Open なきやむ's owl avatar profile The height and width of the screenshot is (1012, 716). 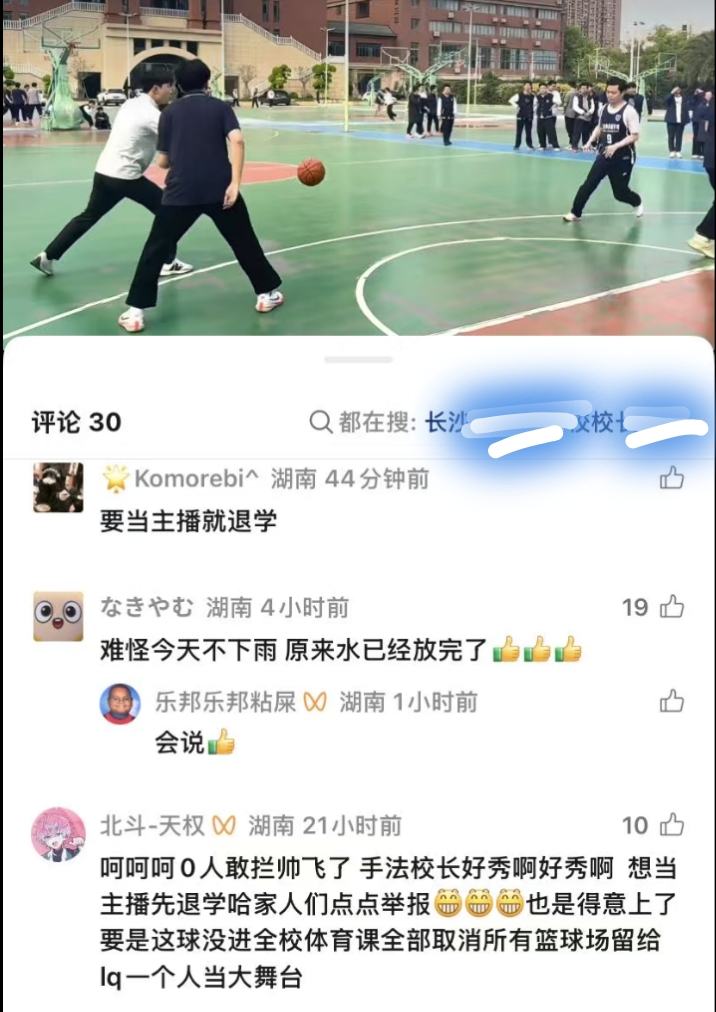pos(58,616)
